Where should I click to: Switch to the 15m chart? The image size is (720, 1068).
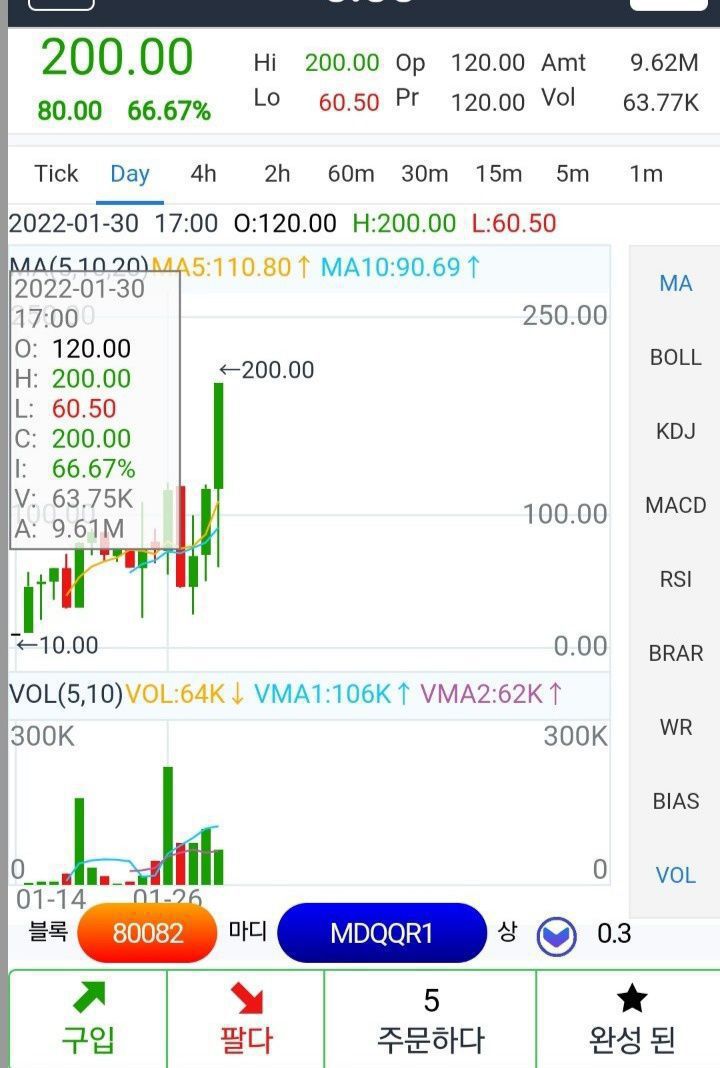pyautogui.click(x=498, y=174)
